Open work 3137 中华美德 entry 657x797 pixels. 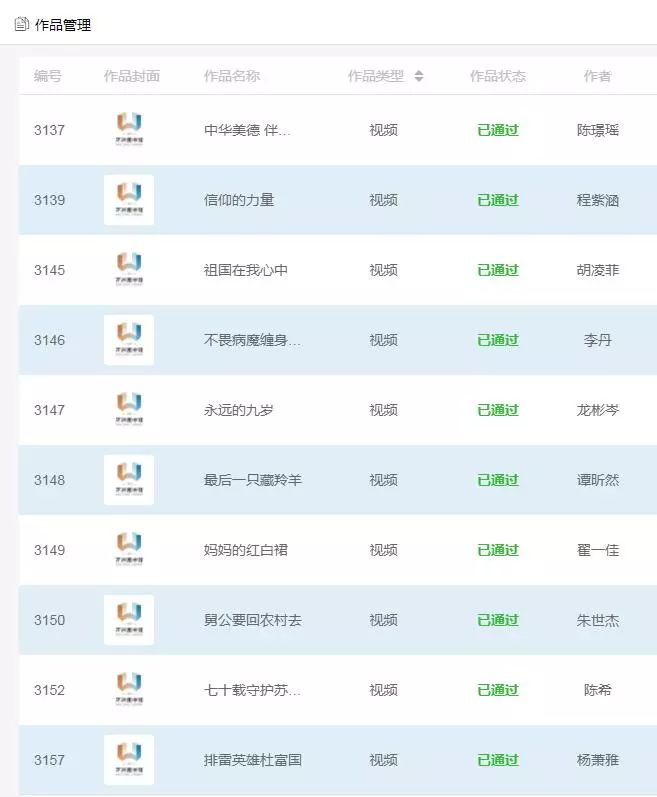point(247,130)
